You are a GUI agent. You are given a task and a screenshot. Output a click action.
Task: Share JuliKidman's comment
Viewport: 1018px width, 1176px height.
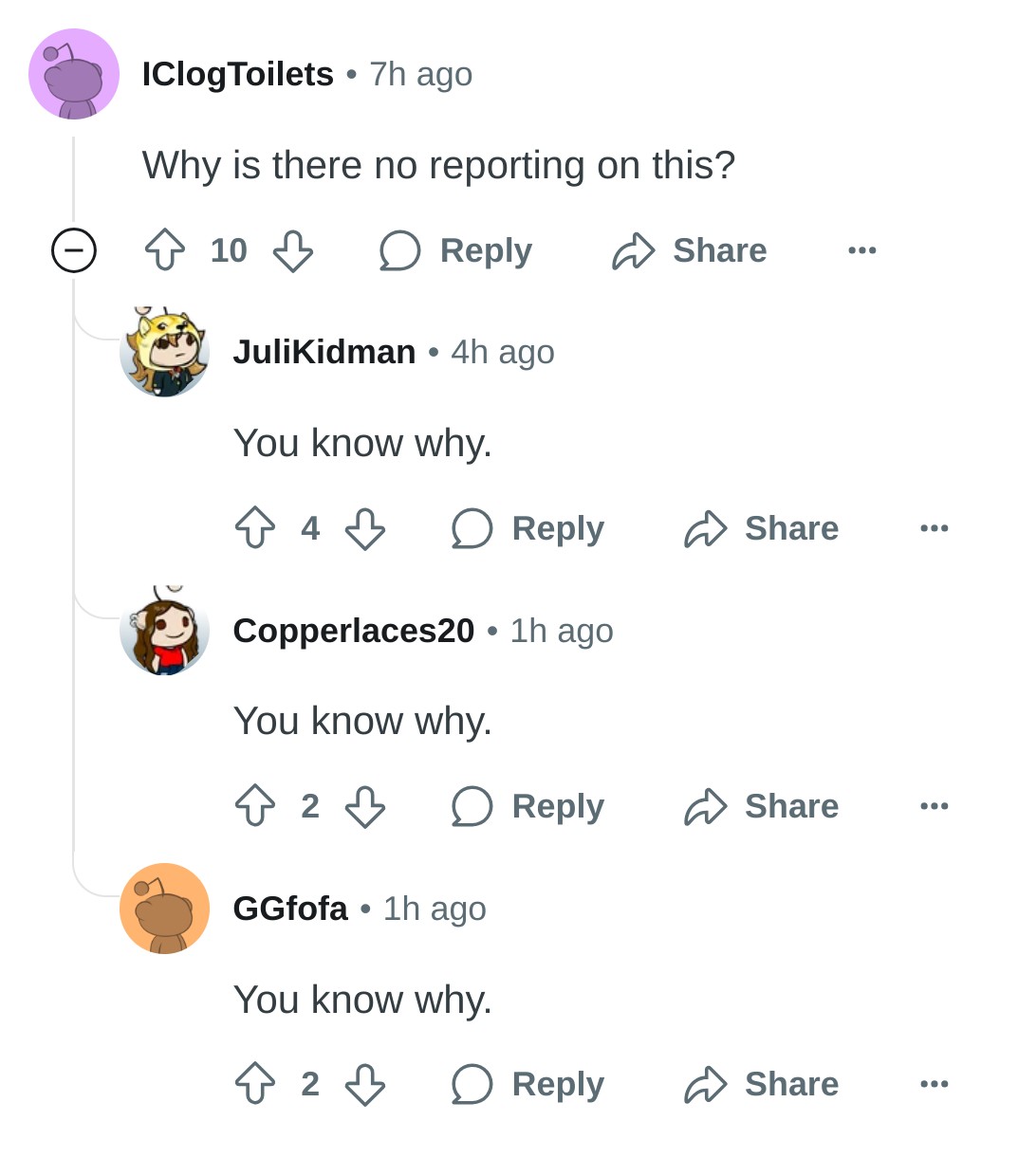pyautogui.click(x=762, y=528)
